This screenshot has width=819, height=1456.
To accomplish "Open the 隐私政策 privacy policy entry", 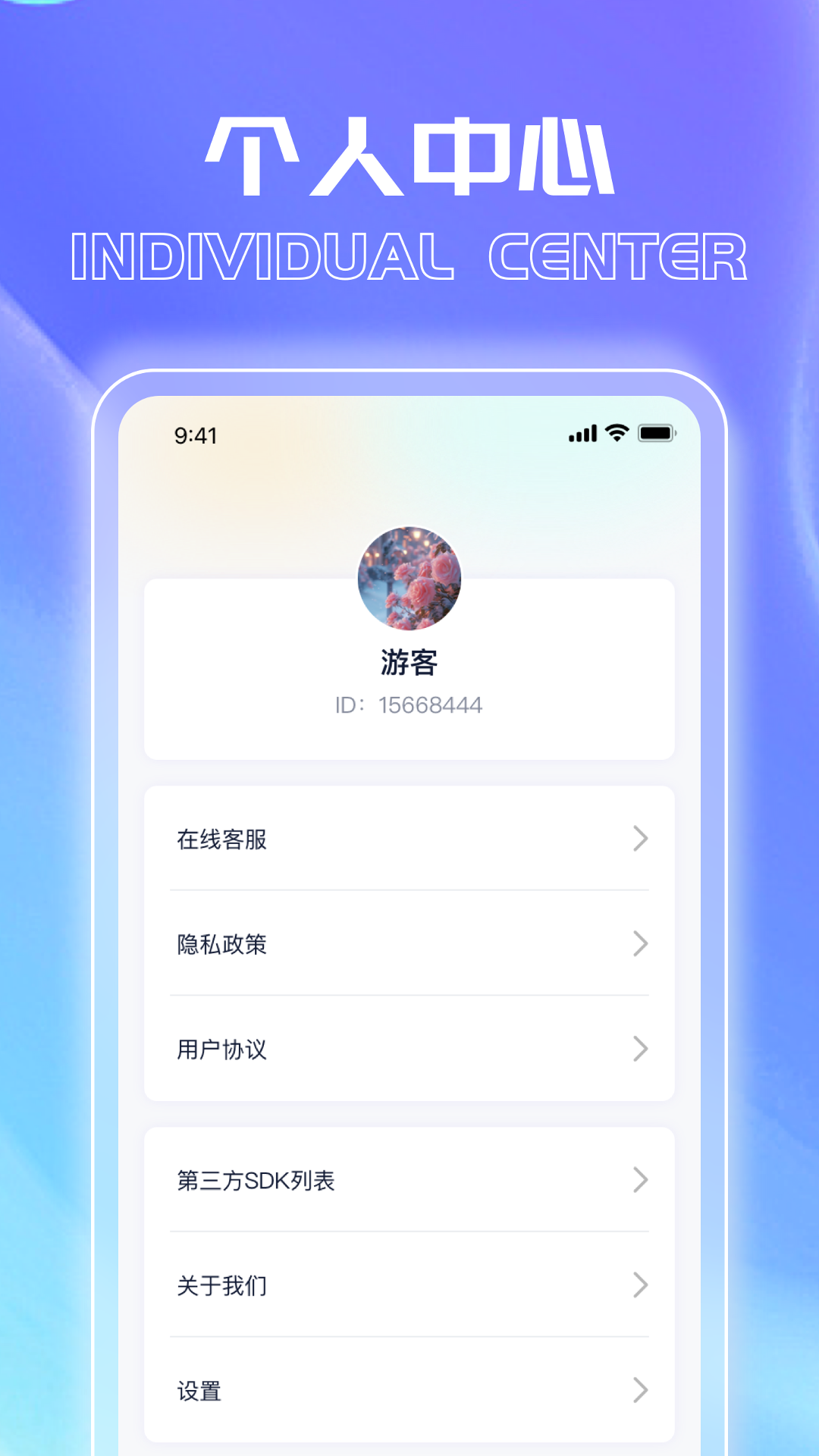I will pos(221,945).
